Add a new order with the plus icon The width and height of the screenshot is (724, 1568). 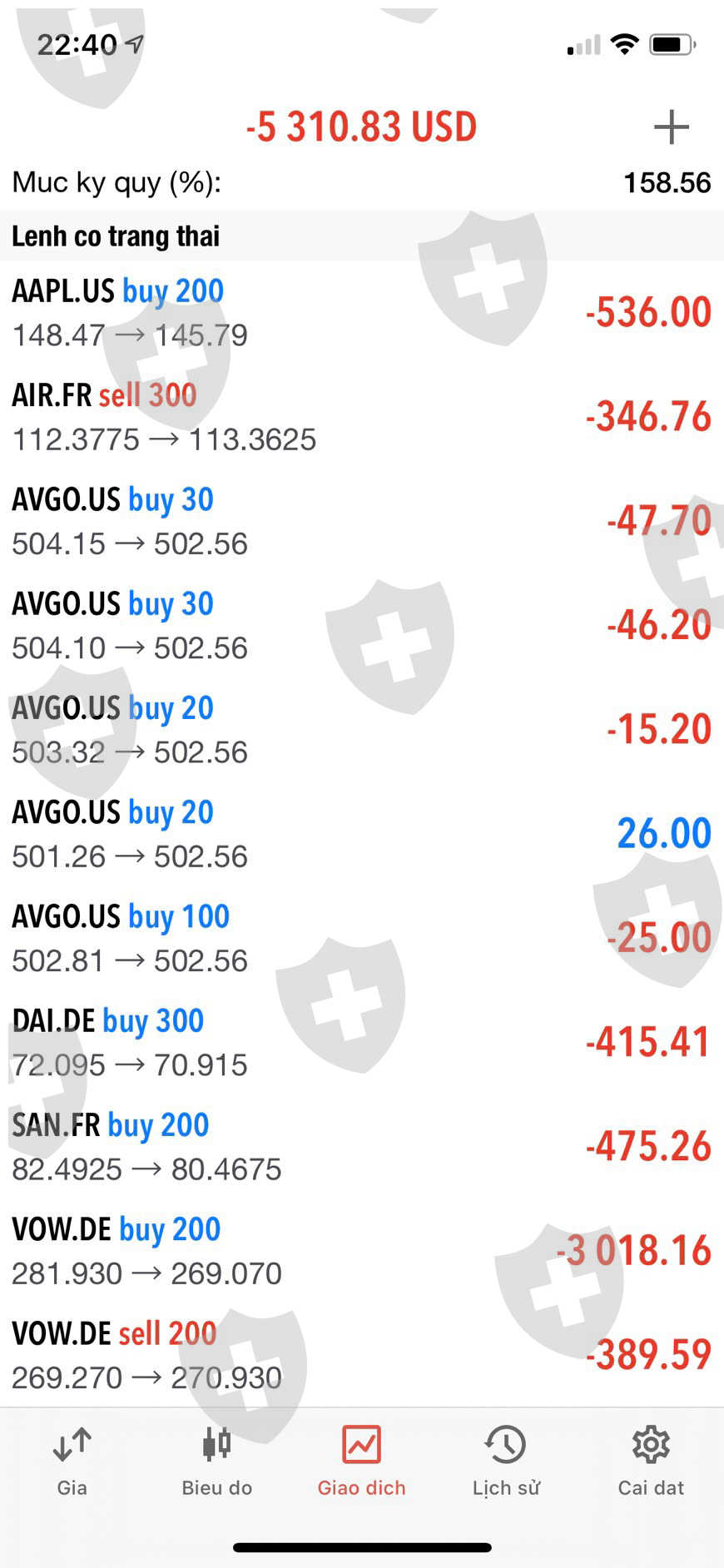[x=671, y=127]
